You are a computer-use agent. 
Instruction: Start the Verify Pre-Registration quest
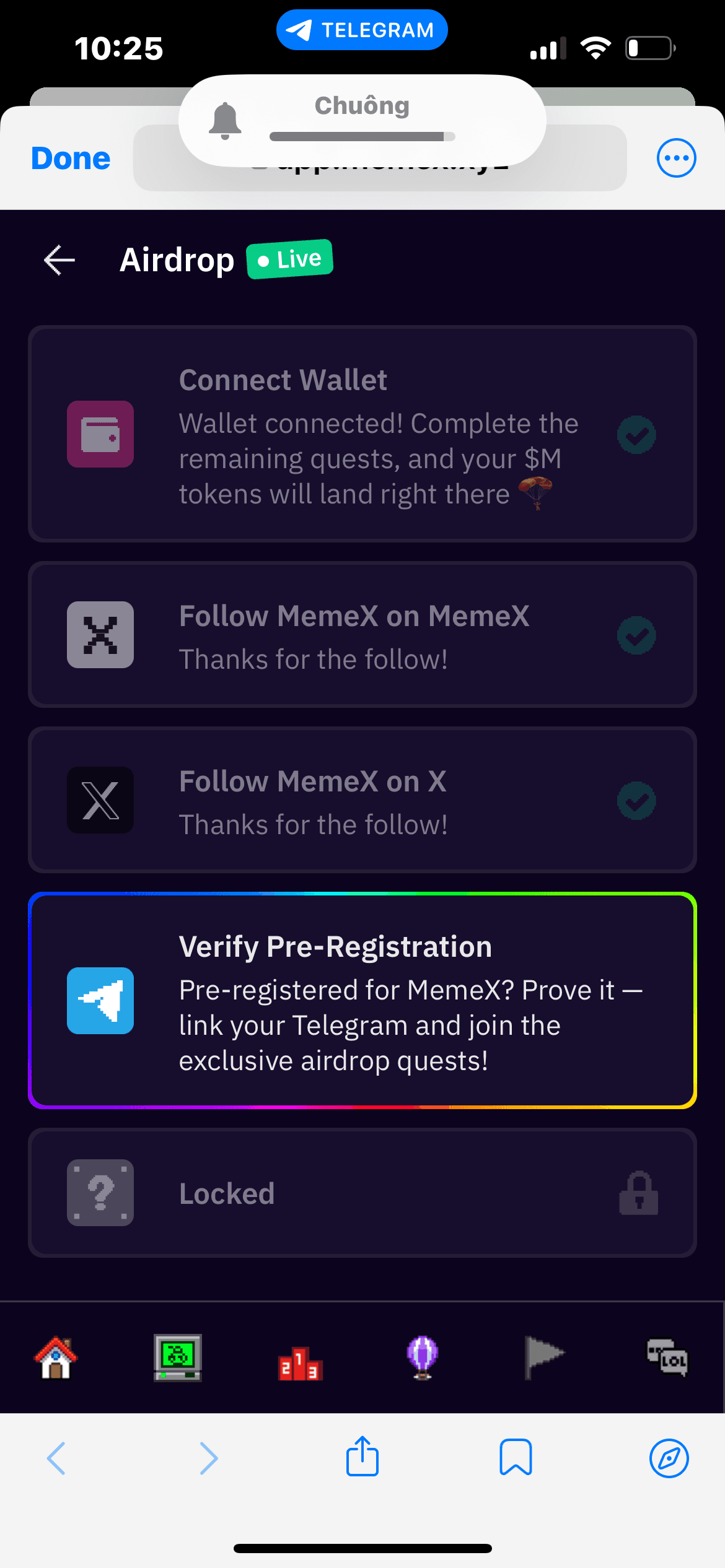[x=362, y=1001]
